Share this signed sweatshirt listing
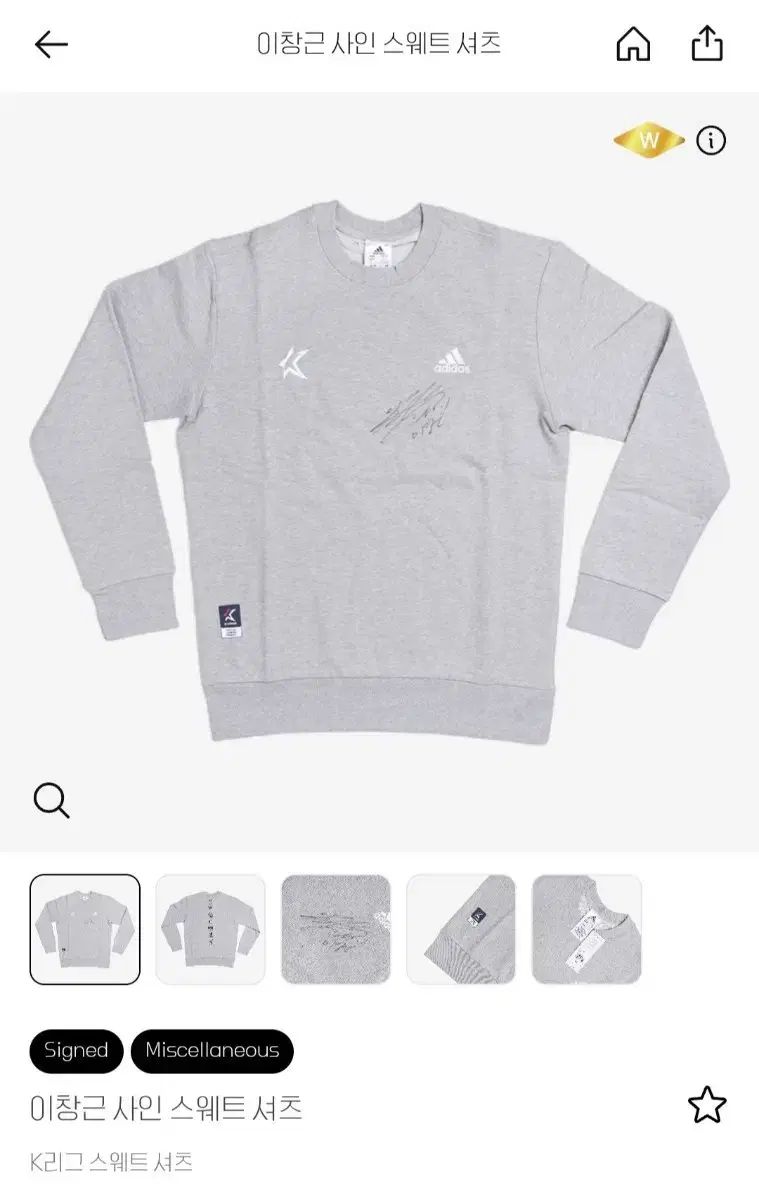Screen dimensions: 759x1200 [707, 44]
